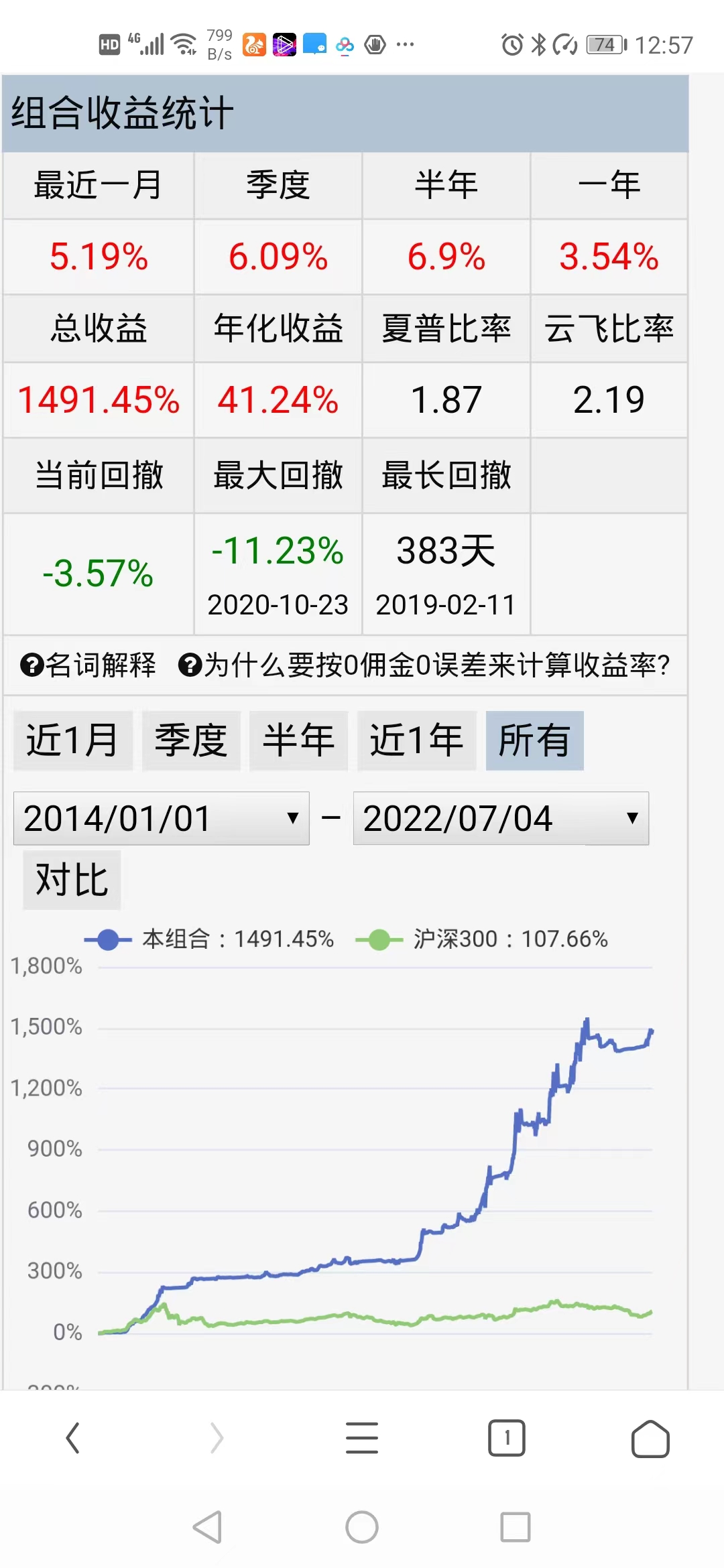
Task: Open the 名词解释 glossary link
Action: (89, 665)
